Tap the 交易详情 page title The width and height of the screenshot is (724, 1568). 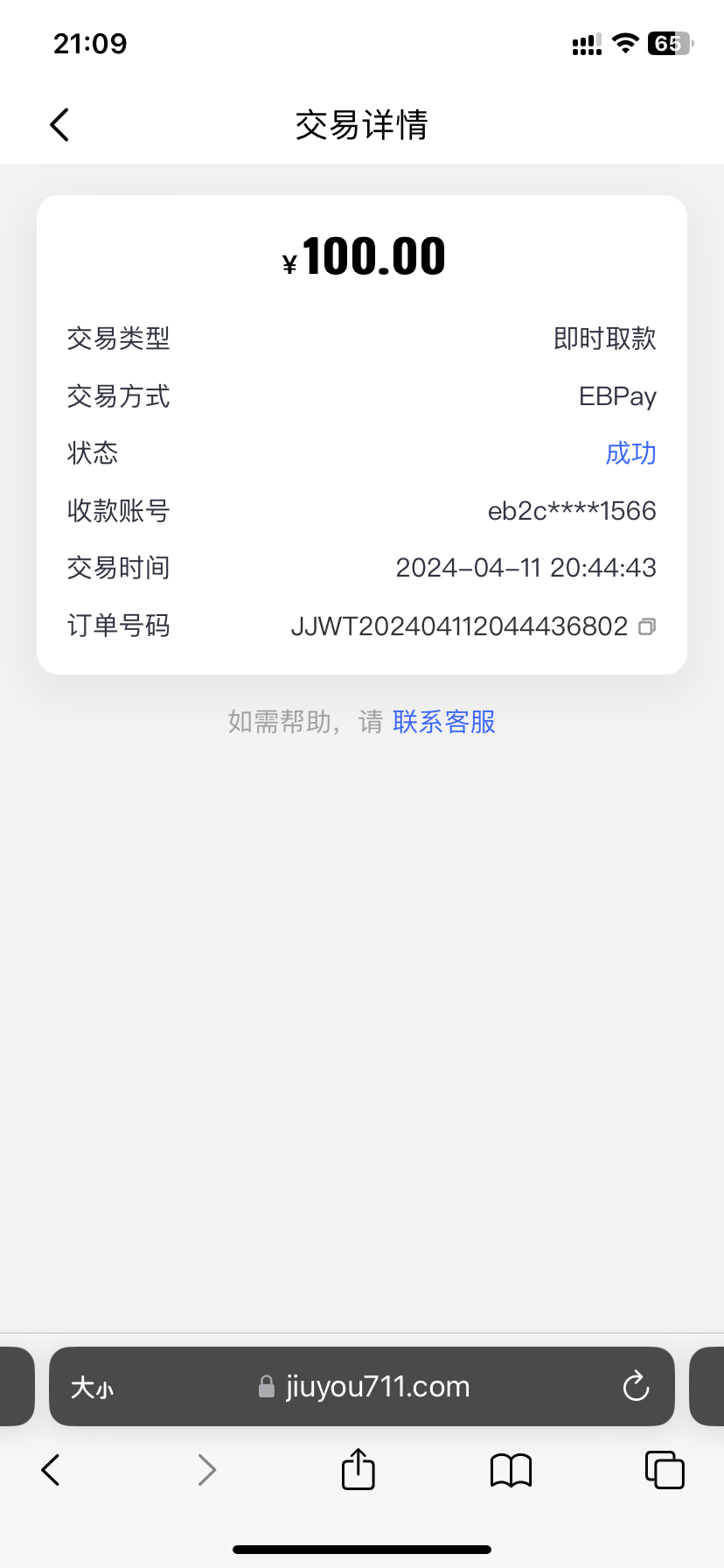[362, 126]
